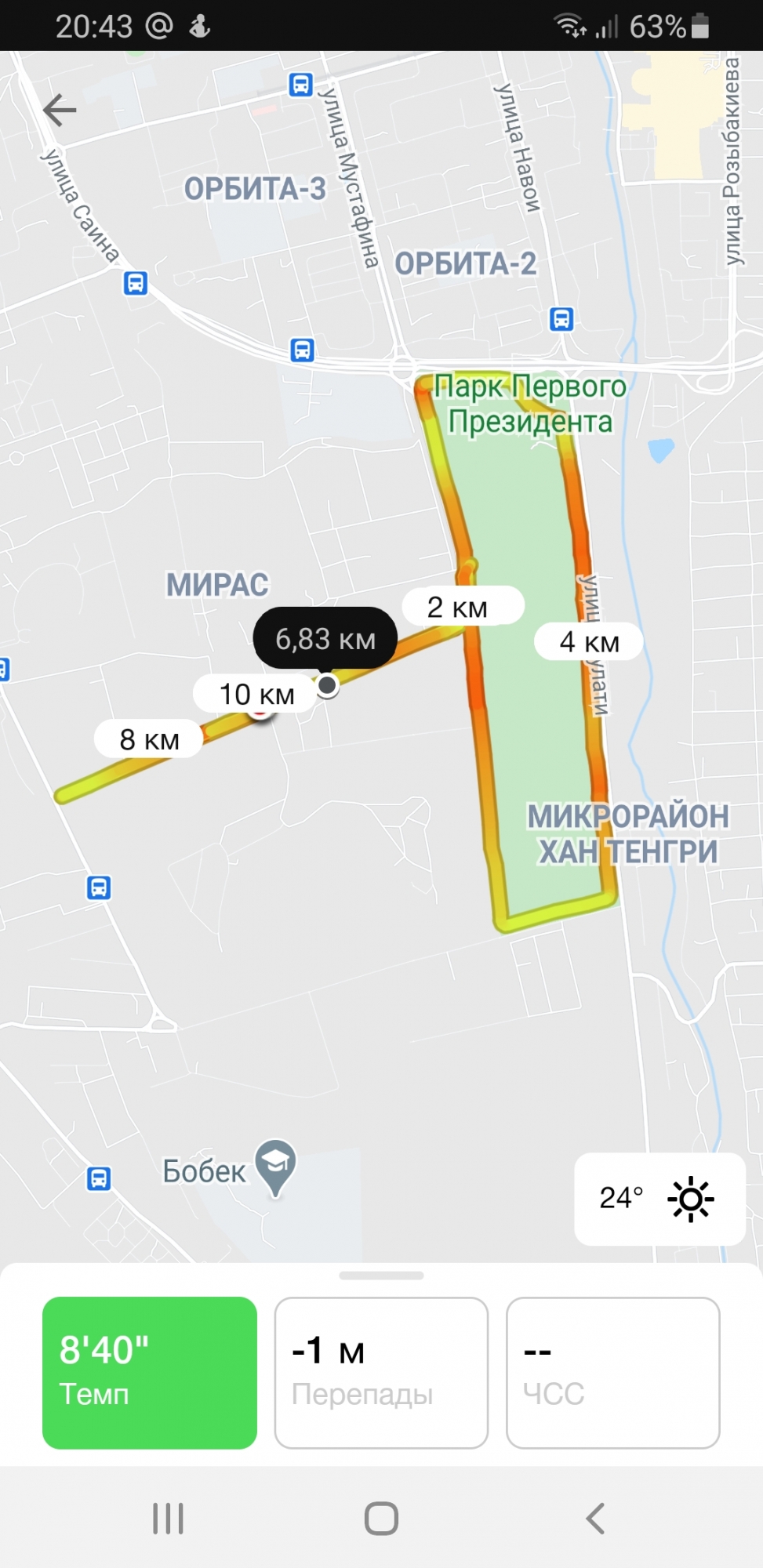
Task: Go back using the arrow icon
Action: point(60,109)
